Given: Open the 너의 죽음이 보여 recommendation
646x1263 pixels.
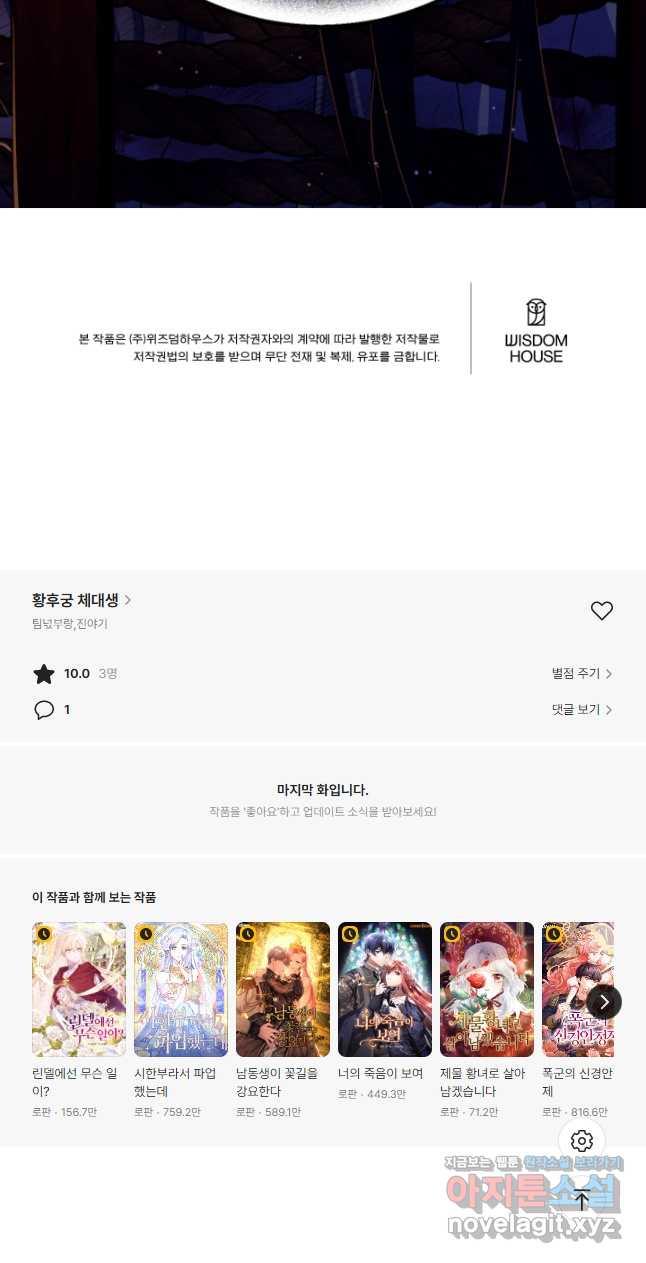Looking at the screenshot, I should click(x=385, y=989).
